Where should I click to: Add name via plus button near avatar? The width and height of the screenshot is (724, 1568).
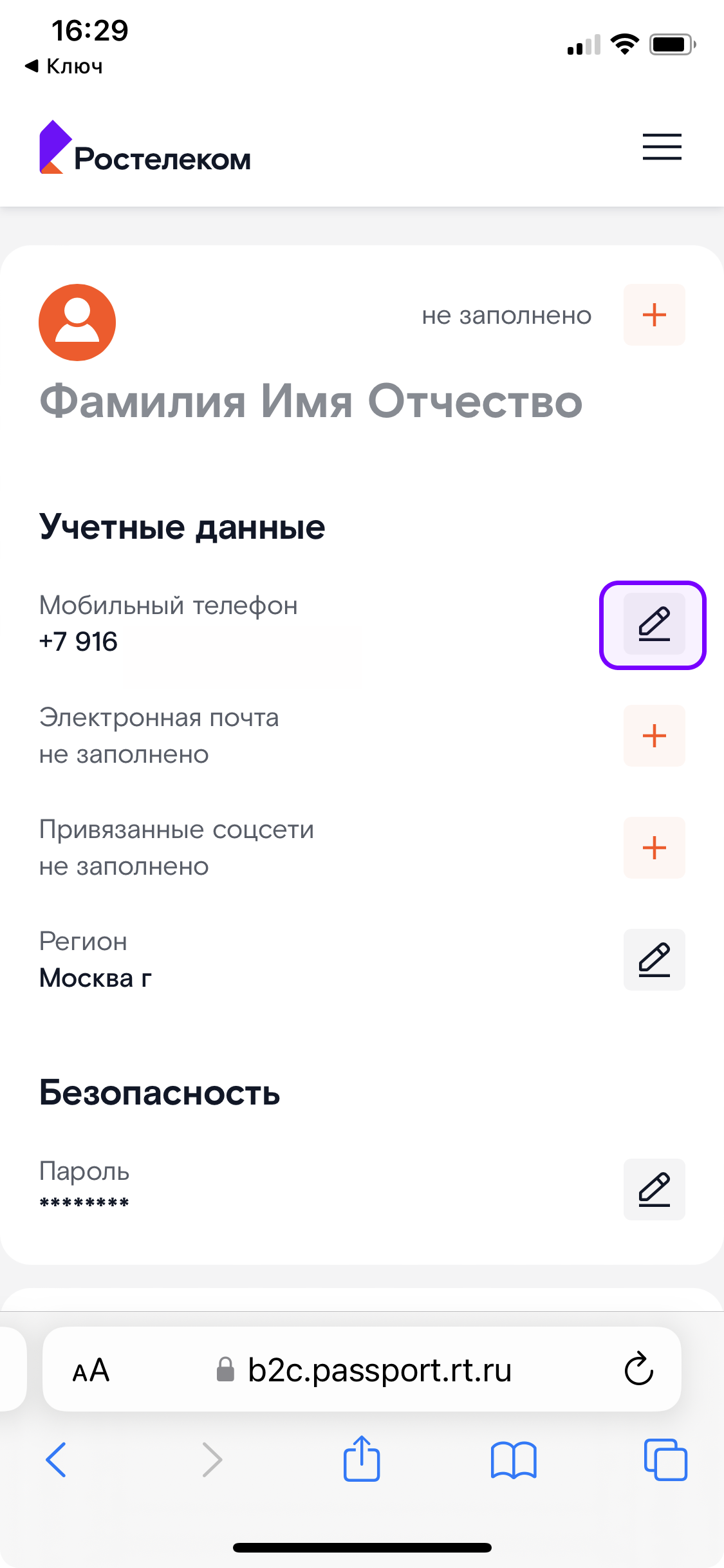[x=654, y=315]
